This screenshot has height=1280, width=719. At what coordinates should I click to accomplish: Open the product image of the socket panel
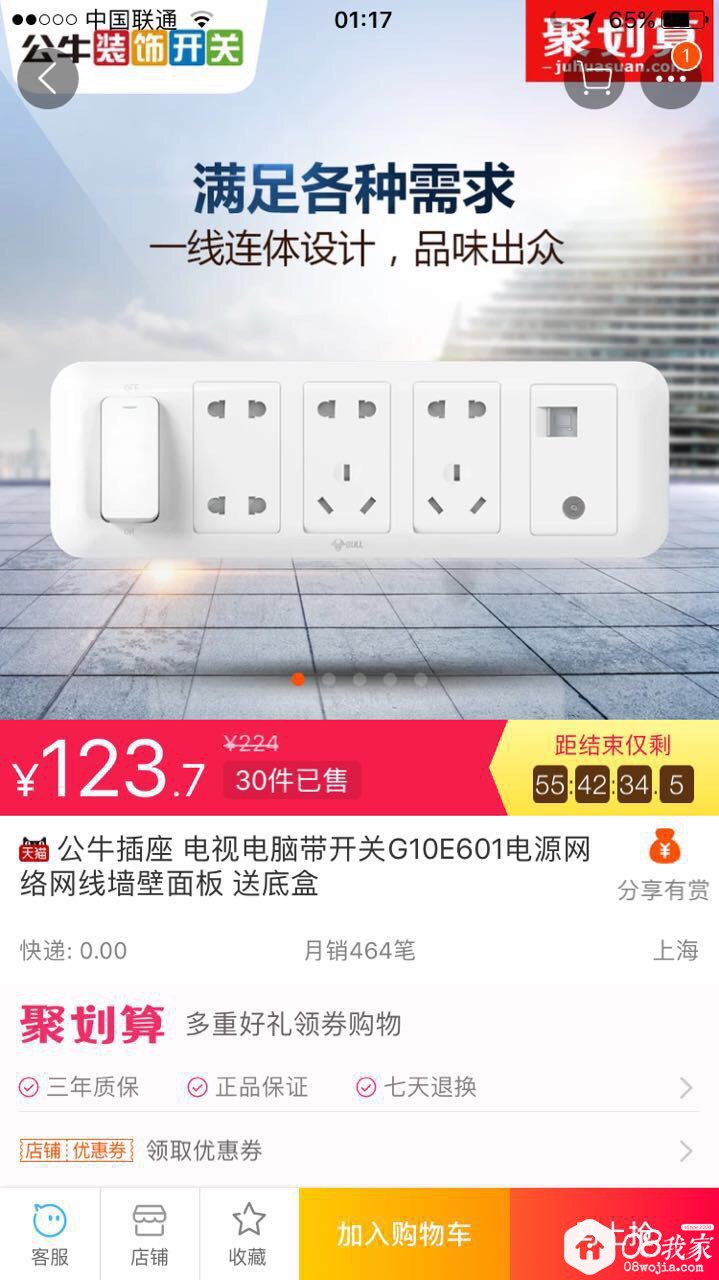(359, 460)
